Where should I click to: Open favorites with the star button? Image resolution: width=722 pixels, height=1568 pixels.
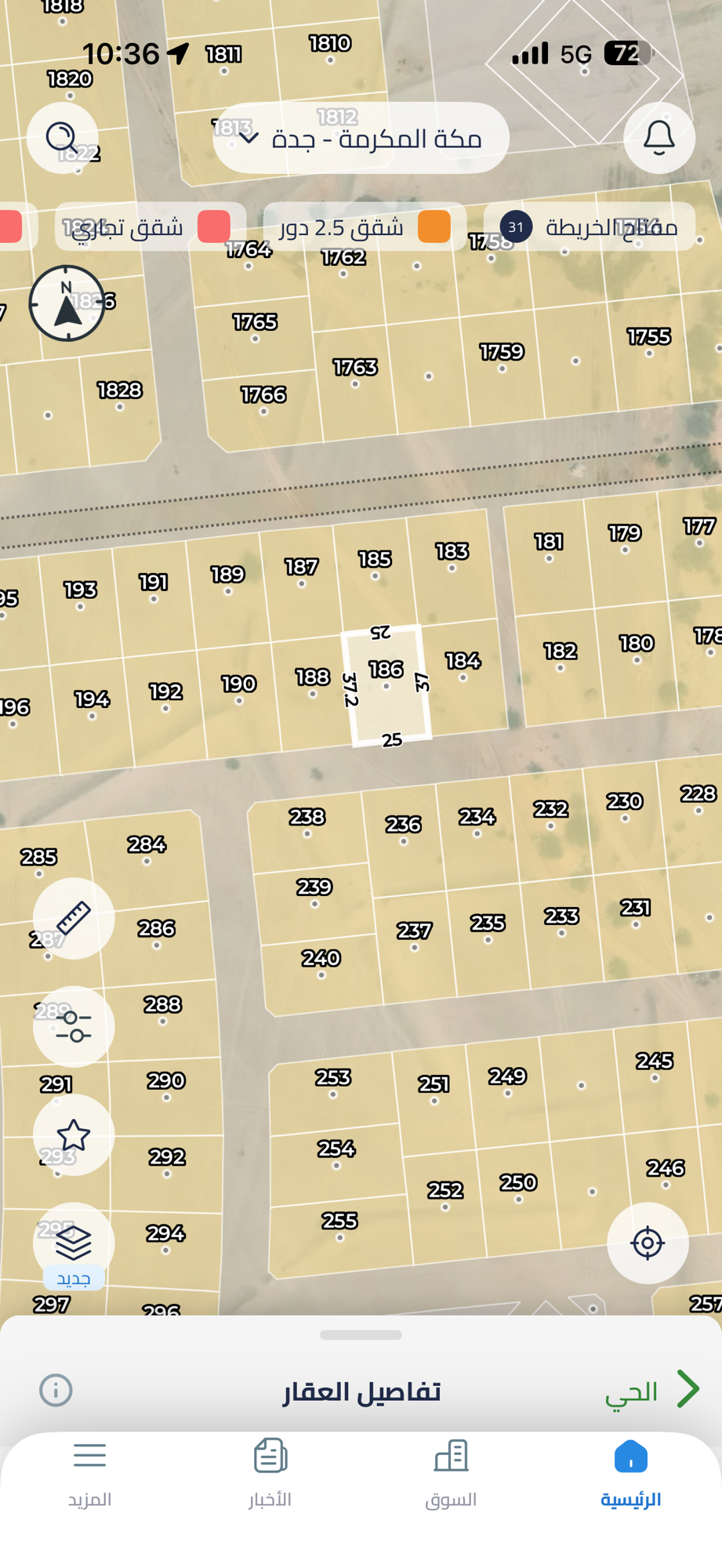(74, 1134)
